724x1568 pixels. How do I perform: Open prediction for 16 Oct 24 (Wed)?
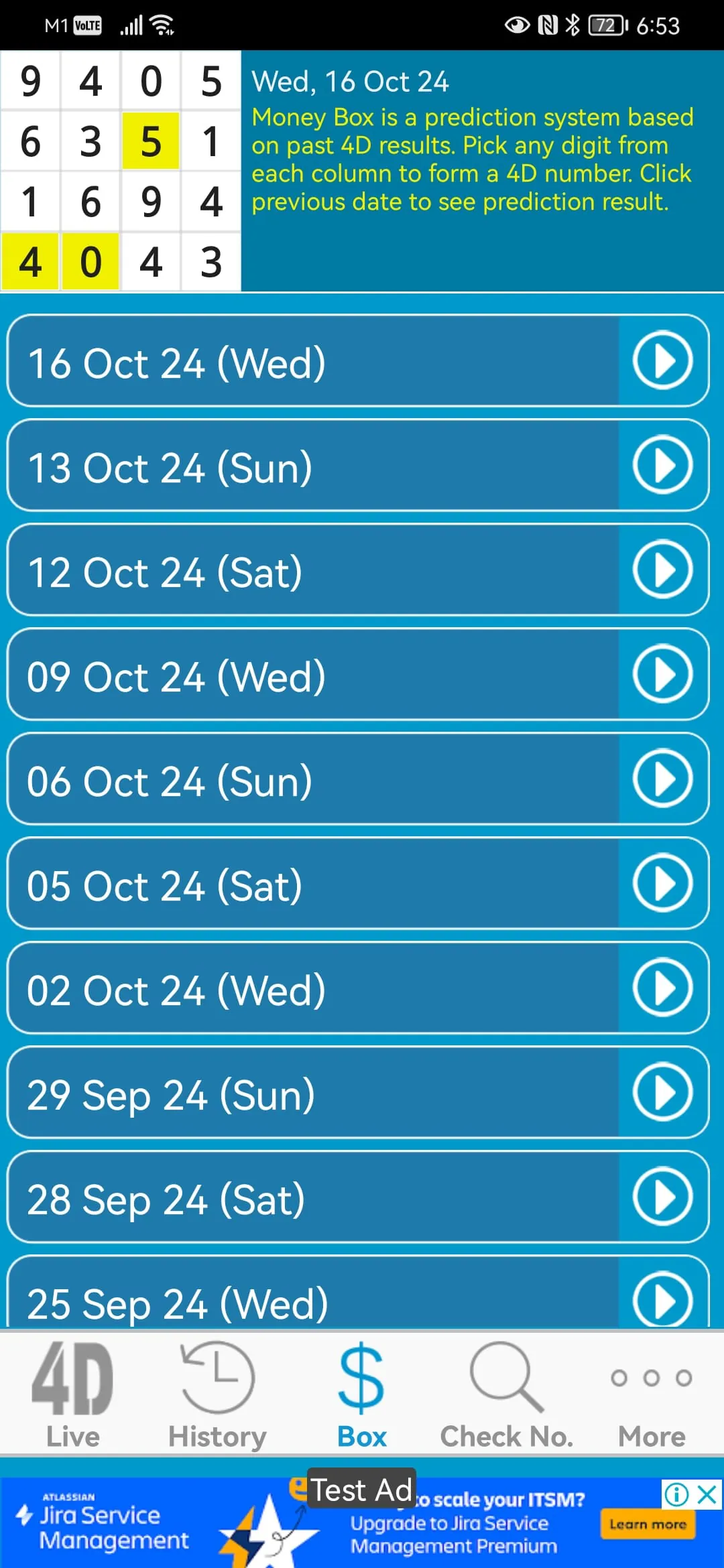358,361
